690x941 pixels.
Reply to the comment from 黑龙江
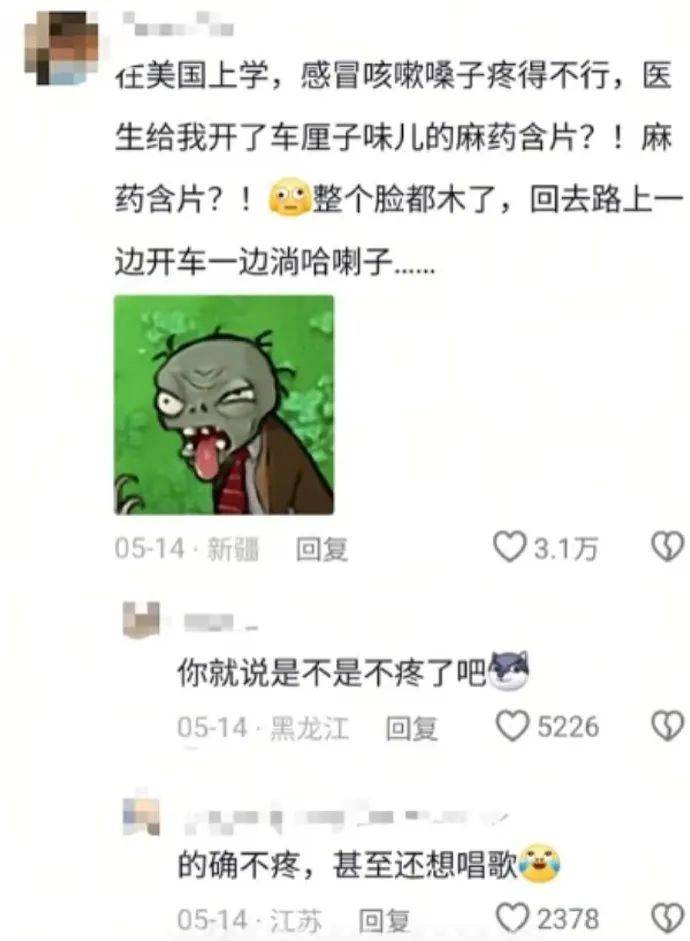tap(412, 728)
